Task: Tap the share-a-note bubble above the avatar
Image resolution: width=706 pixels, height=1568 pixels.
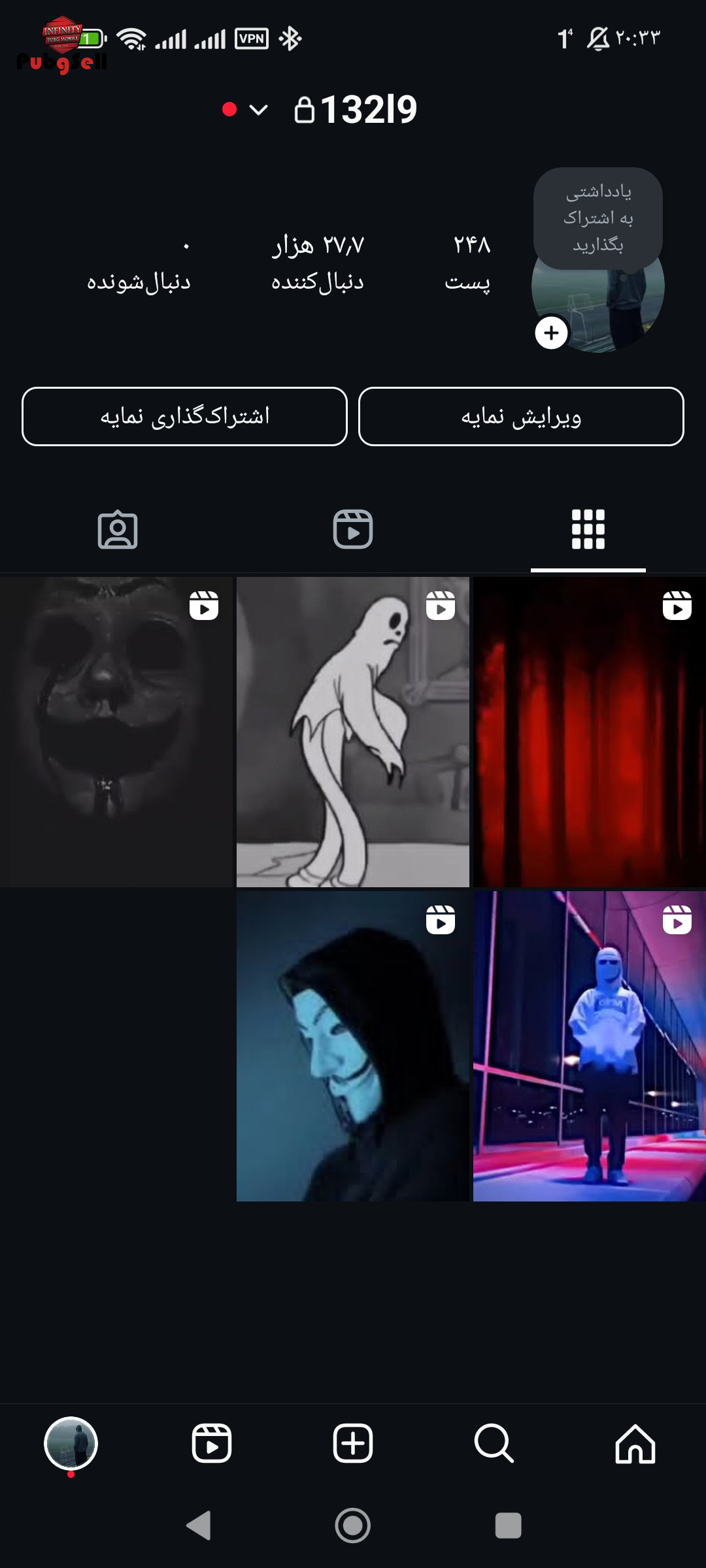Action: coord(598,218)
